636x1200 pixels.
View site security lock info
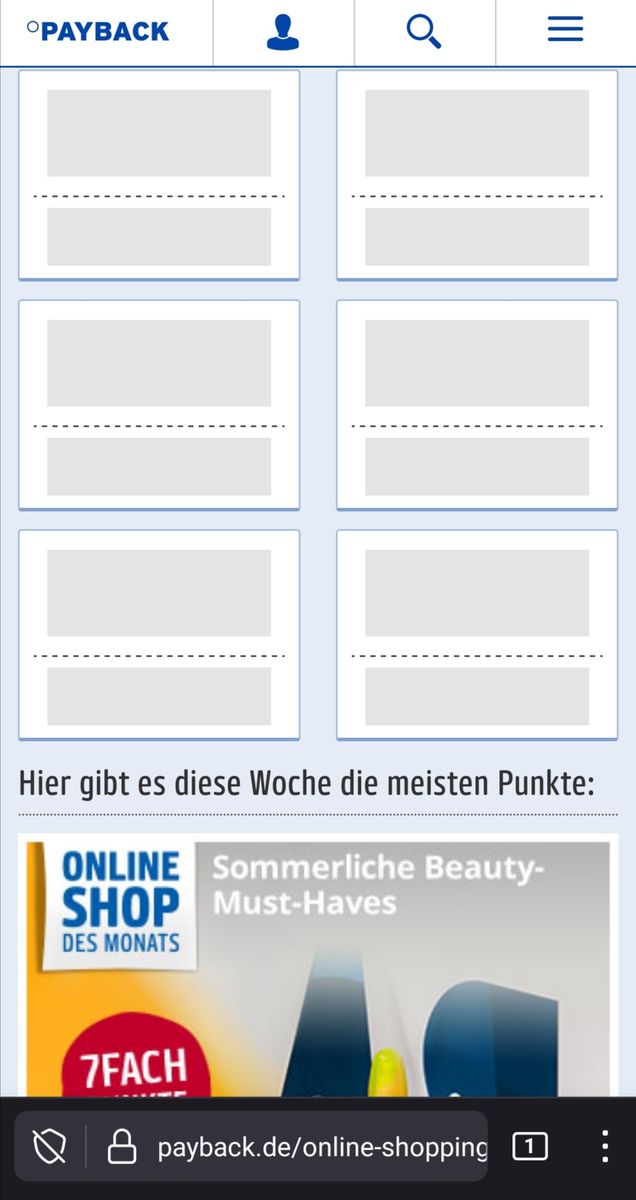[x=122, y=1147]
